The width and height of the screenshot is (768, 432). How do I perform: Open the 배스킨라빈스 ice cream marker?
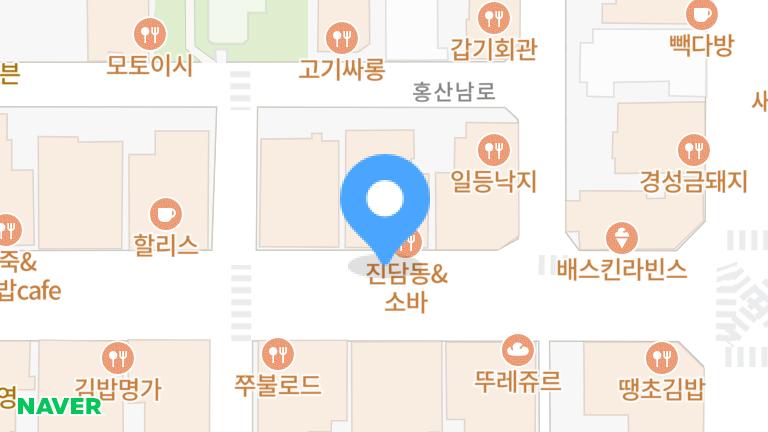622,238
